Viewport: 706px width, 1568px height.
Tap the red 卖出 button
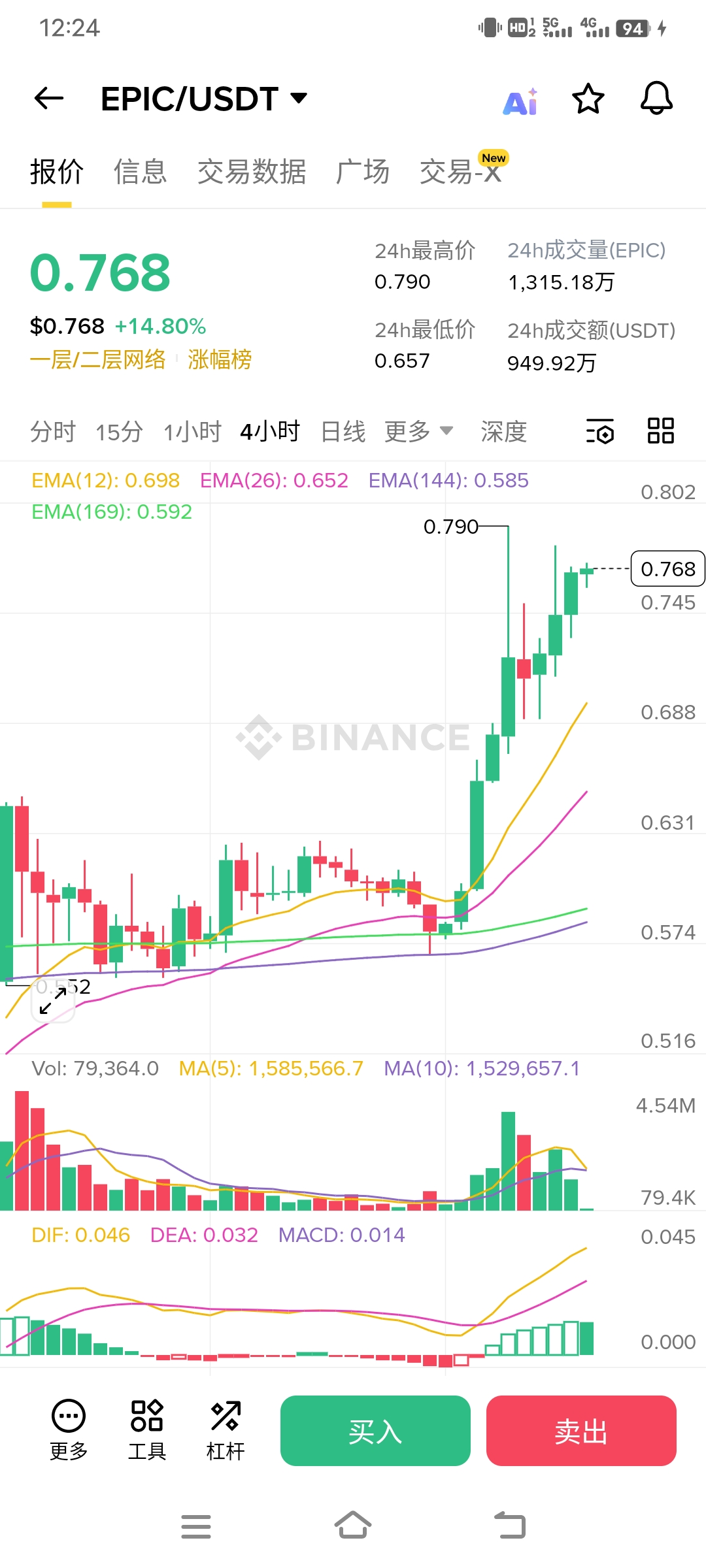(581, 1431)
